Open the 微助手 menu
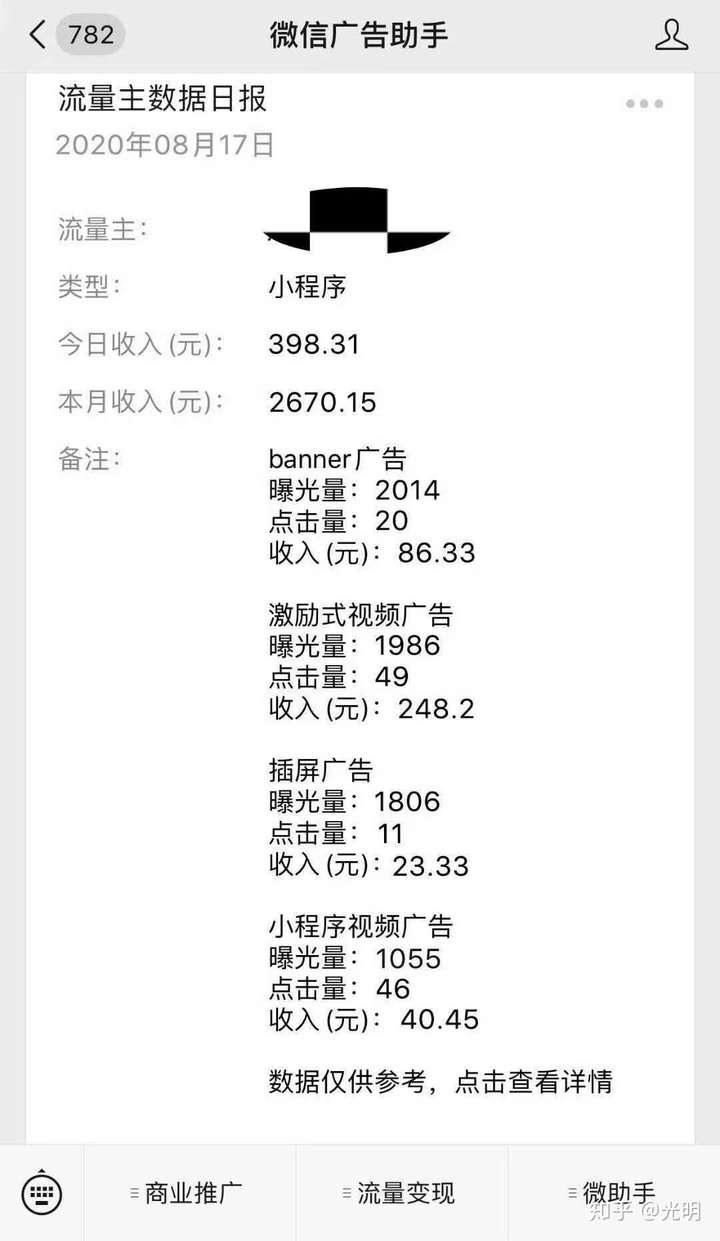 [614, 1193]
